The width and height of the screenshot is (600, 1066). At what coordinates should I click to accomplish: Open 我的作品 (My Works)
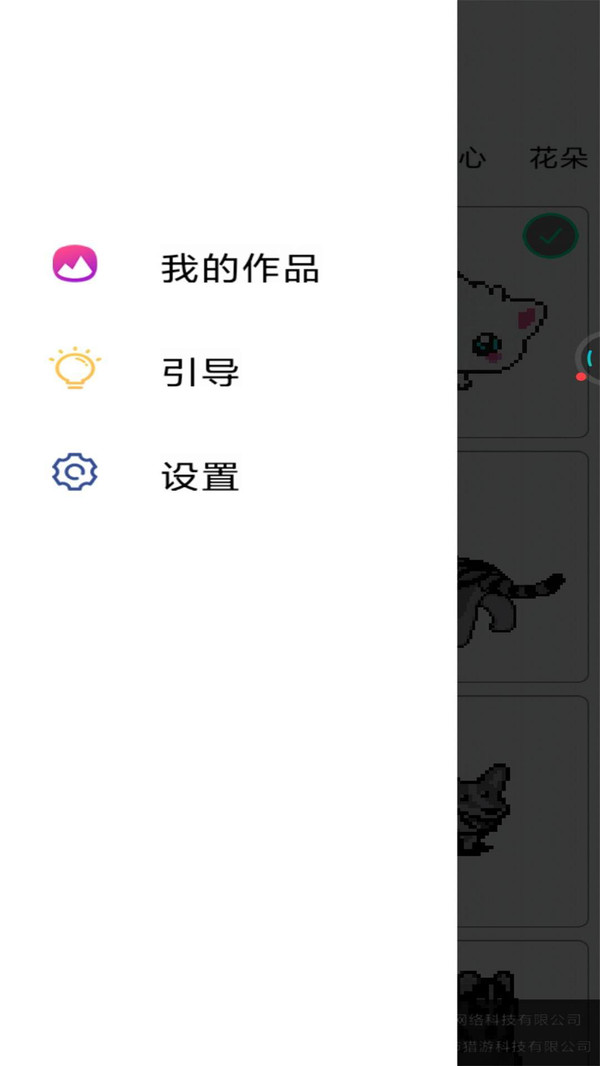pos(239,268)
